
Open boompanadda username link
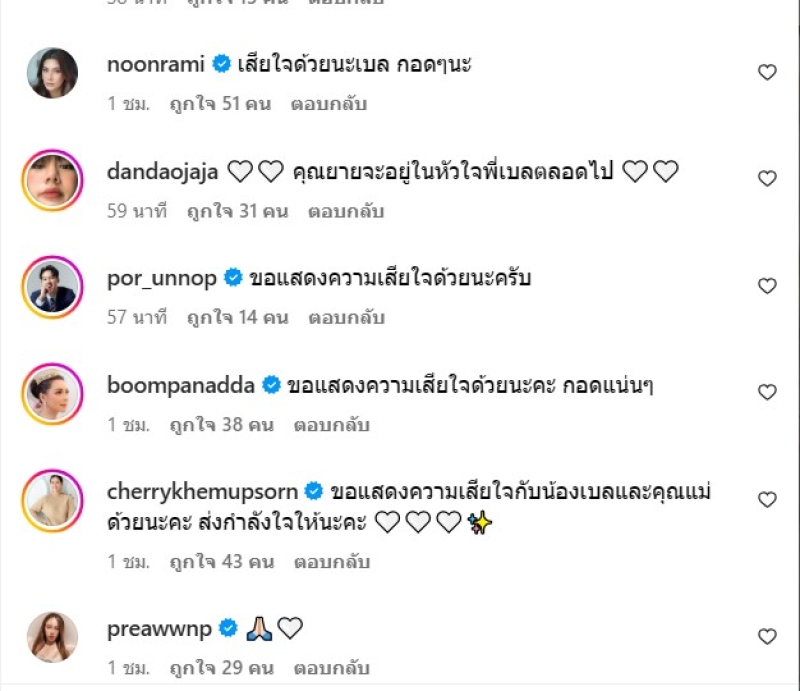(181, 385)
